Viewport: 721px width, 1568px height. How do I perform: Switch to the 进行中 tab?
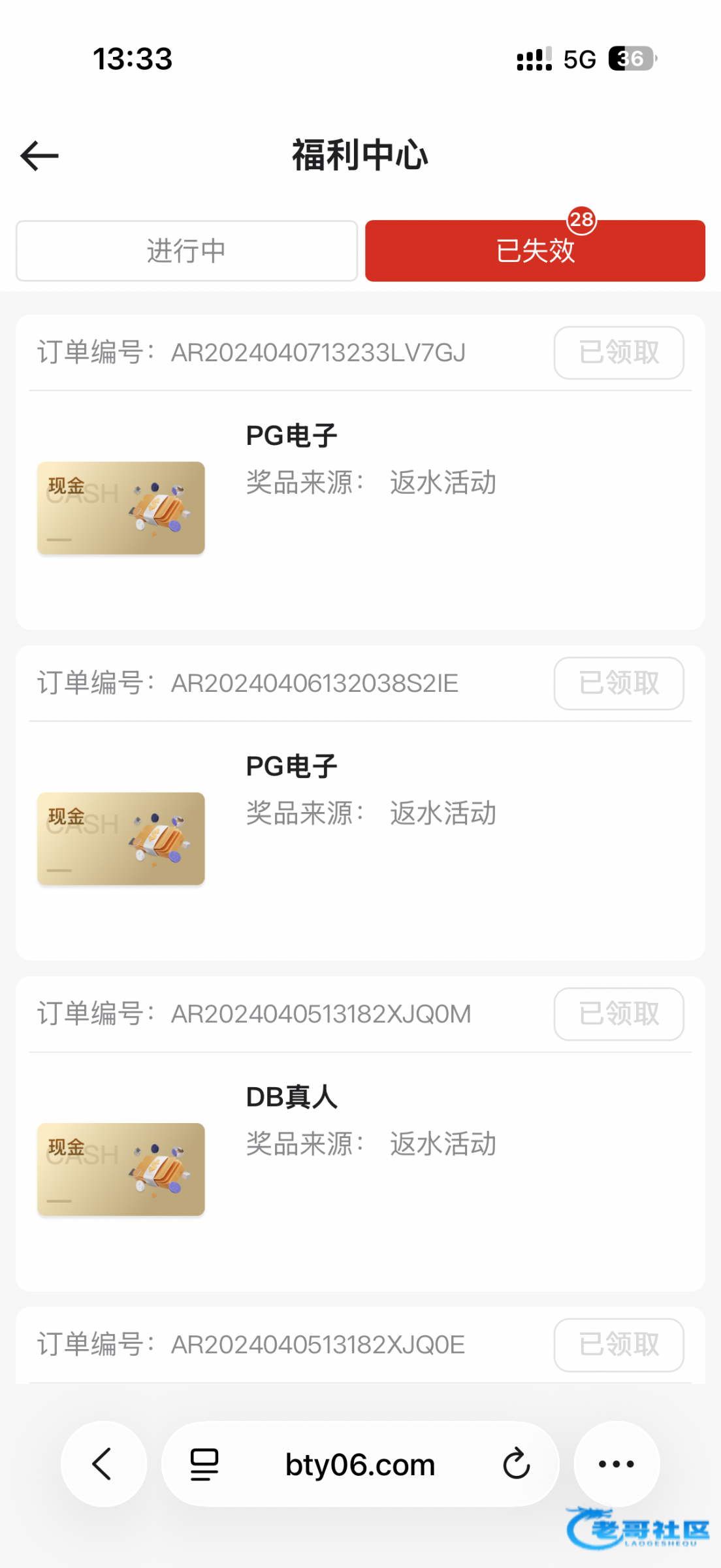187,251
